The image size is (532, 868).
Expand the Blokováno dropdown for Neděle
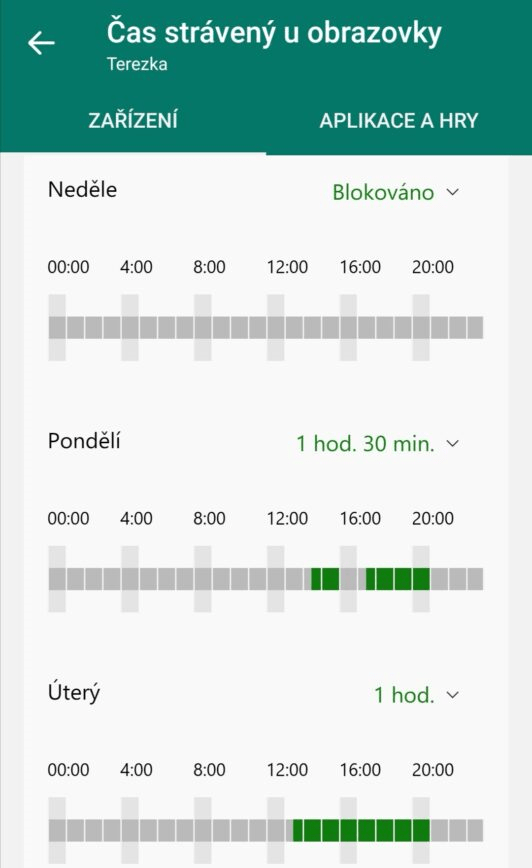coord(396,193)
